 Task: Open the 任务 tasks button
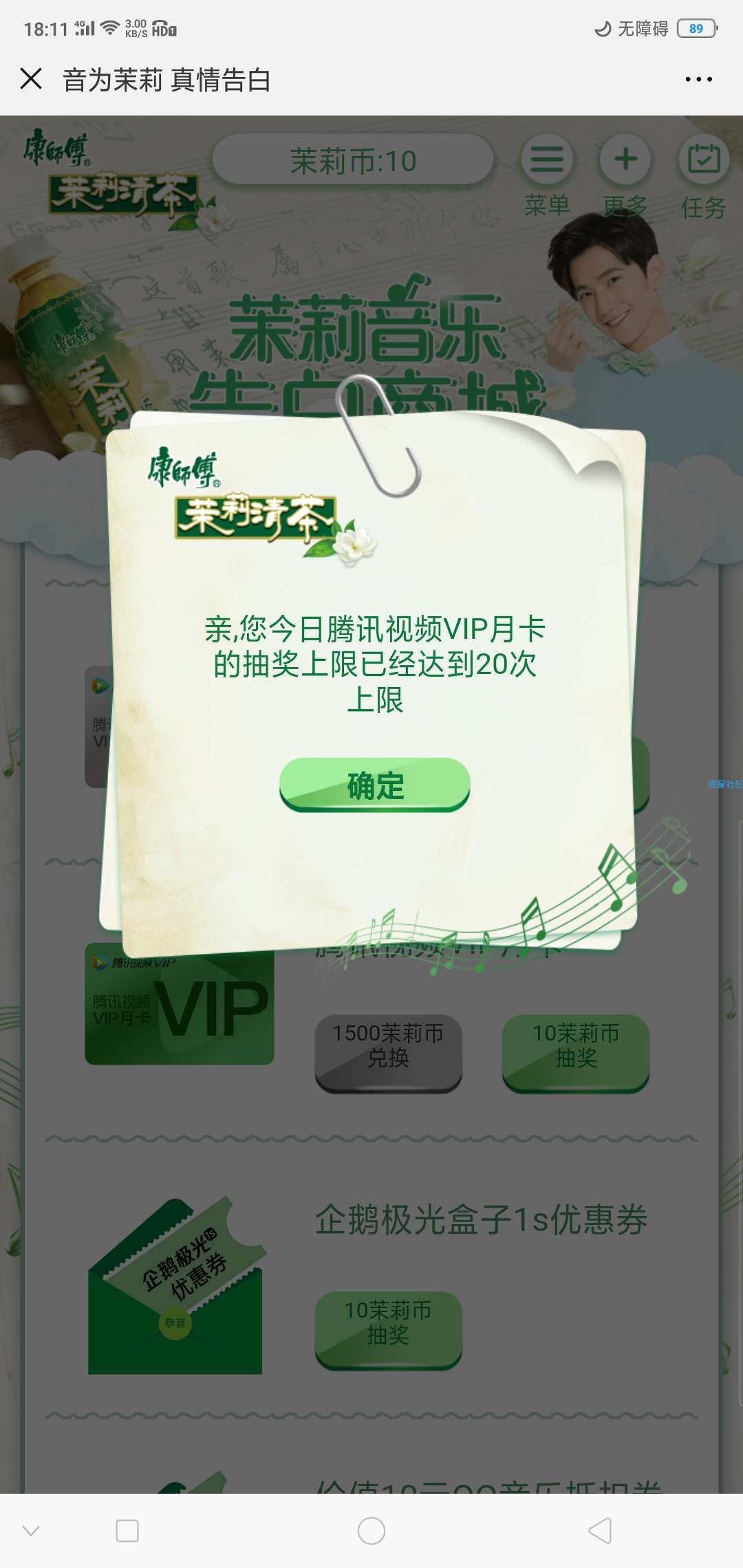click(704, 160)
